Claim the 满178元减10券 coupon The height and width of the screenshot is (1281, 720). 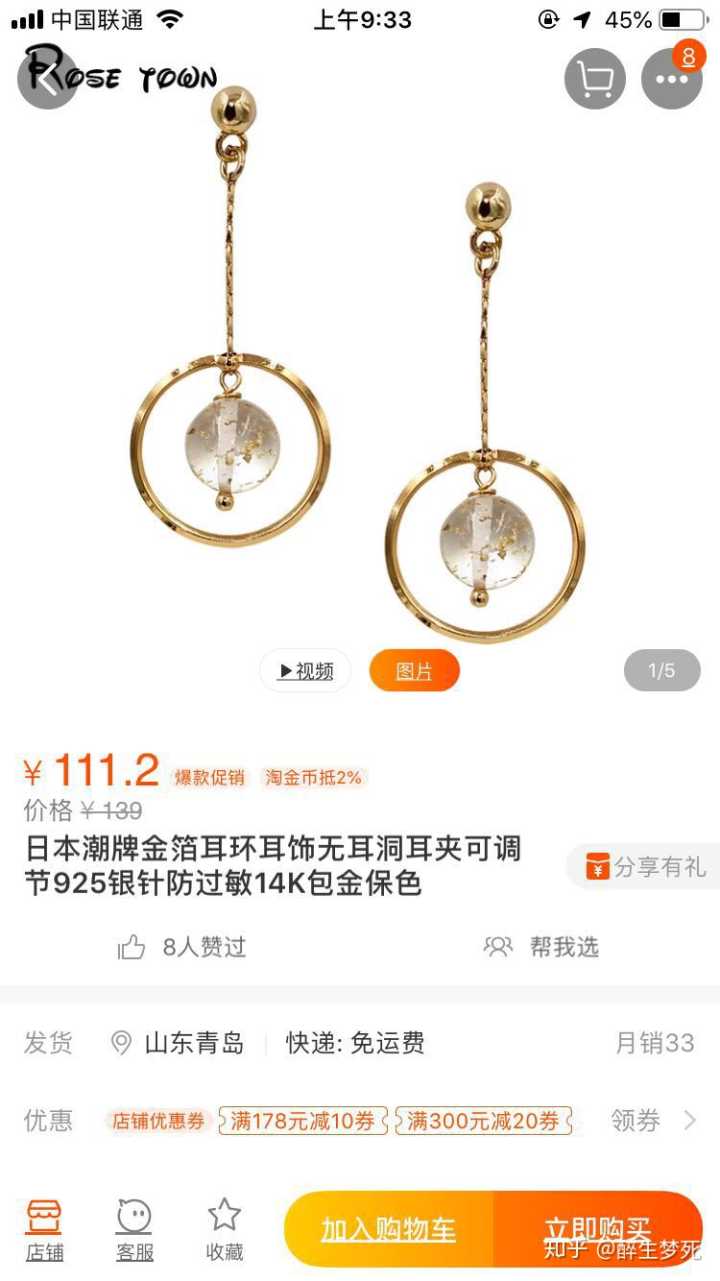point(303,1121)
